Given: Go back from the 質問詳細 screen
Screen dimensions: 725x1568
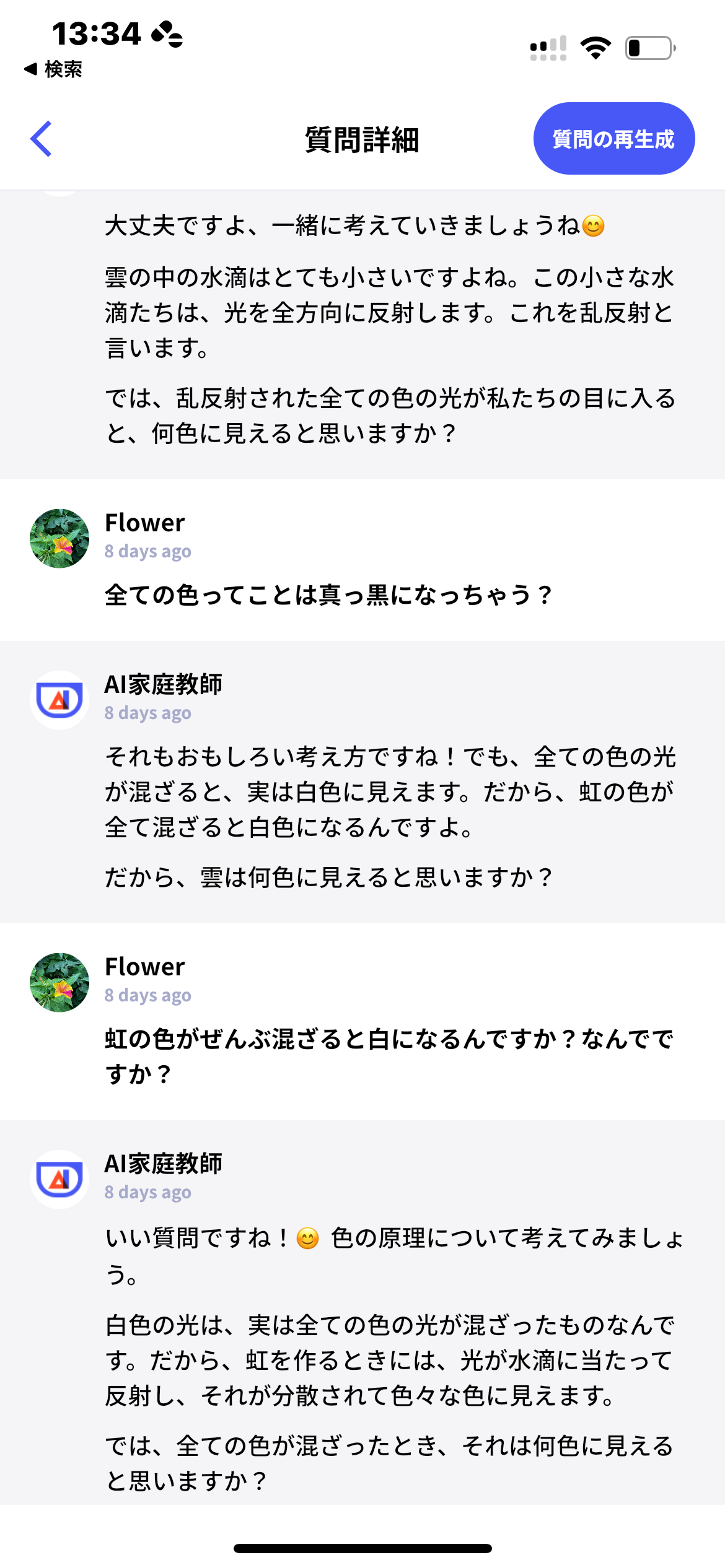Looking at the screenshot, I should coord(42,139).
